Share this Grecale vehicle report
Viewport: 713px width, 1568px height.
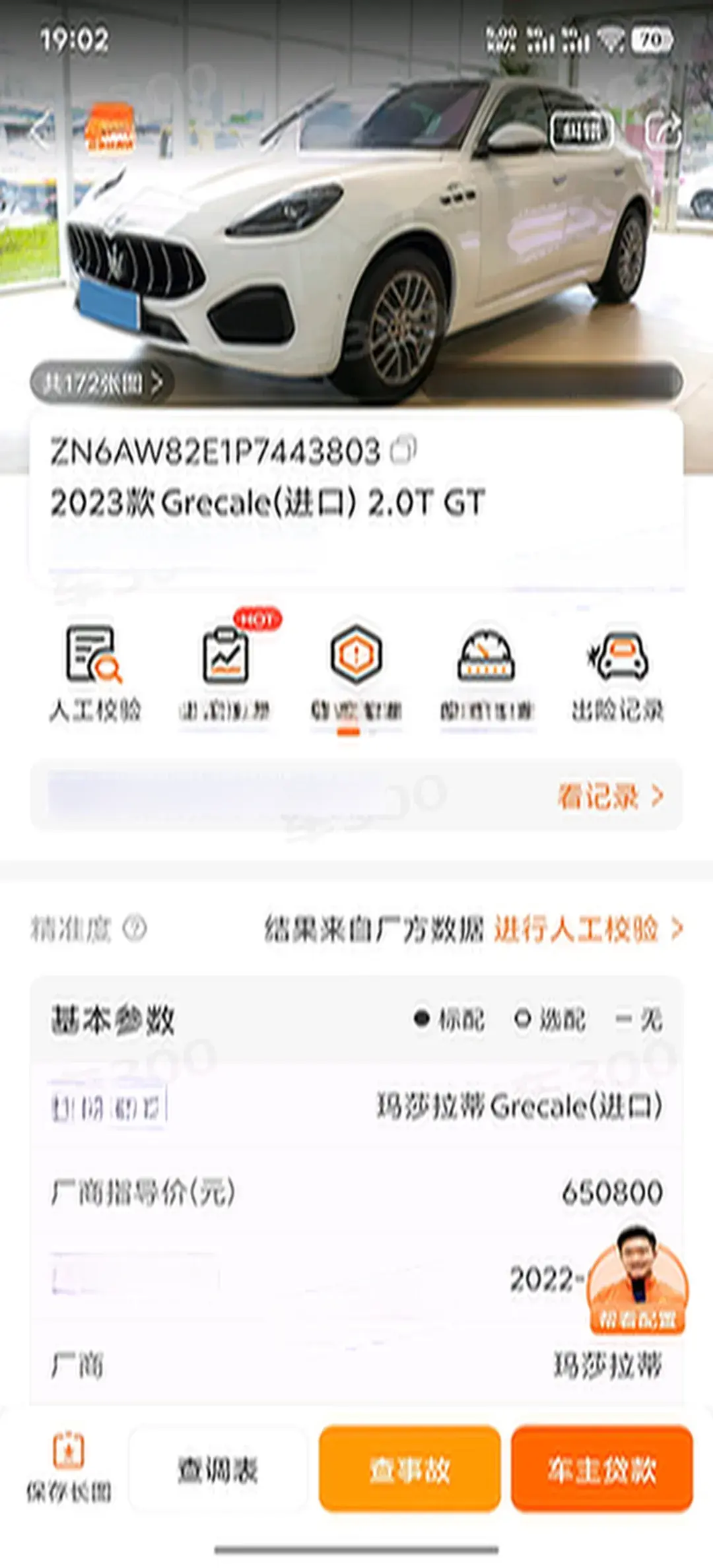click(x=663, y=131)
